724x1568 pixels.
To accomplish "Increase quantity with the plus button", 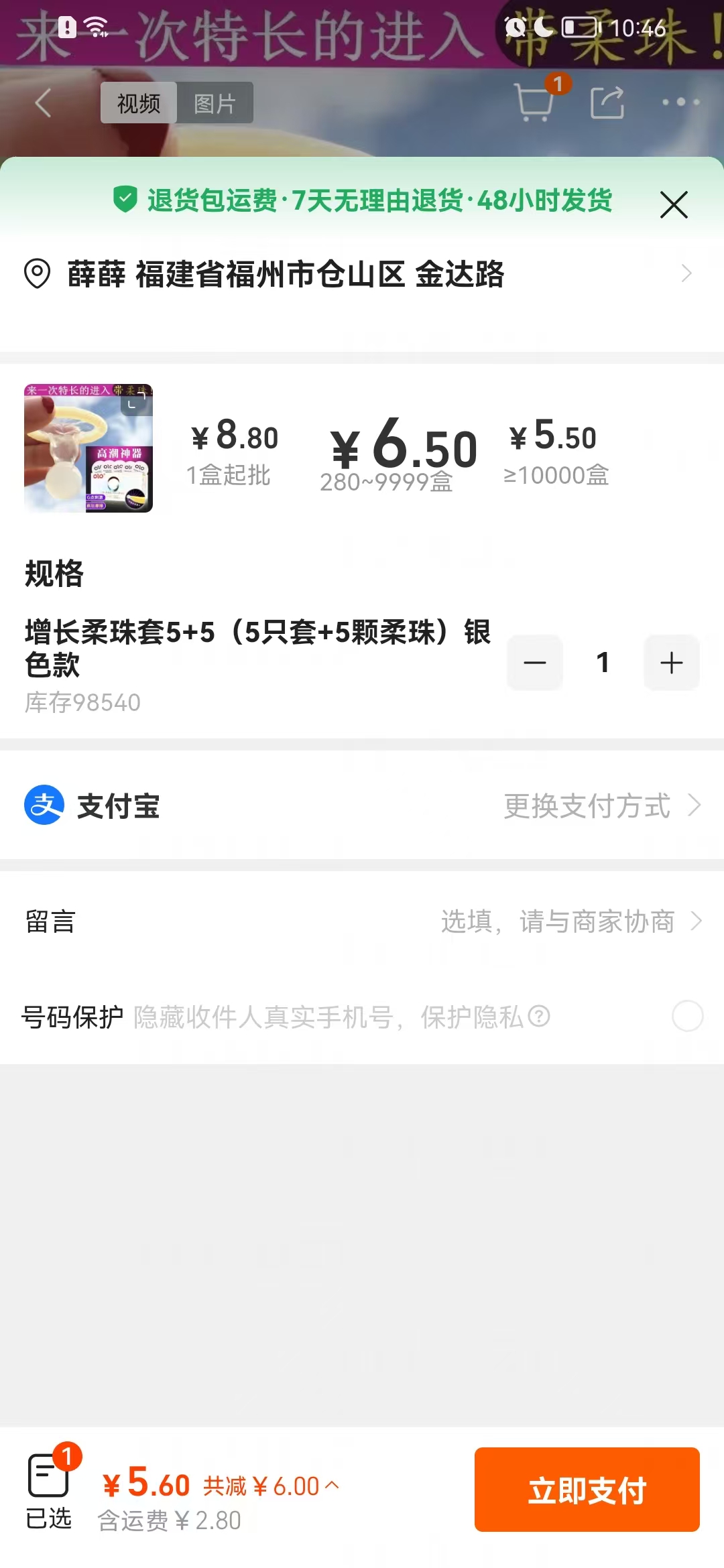I will [671, 663].
